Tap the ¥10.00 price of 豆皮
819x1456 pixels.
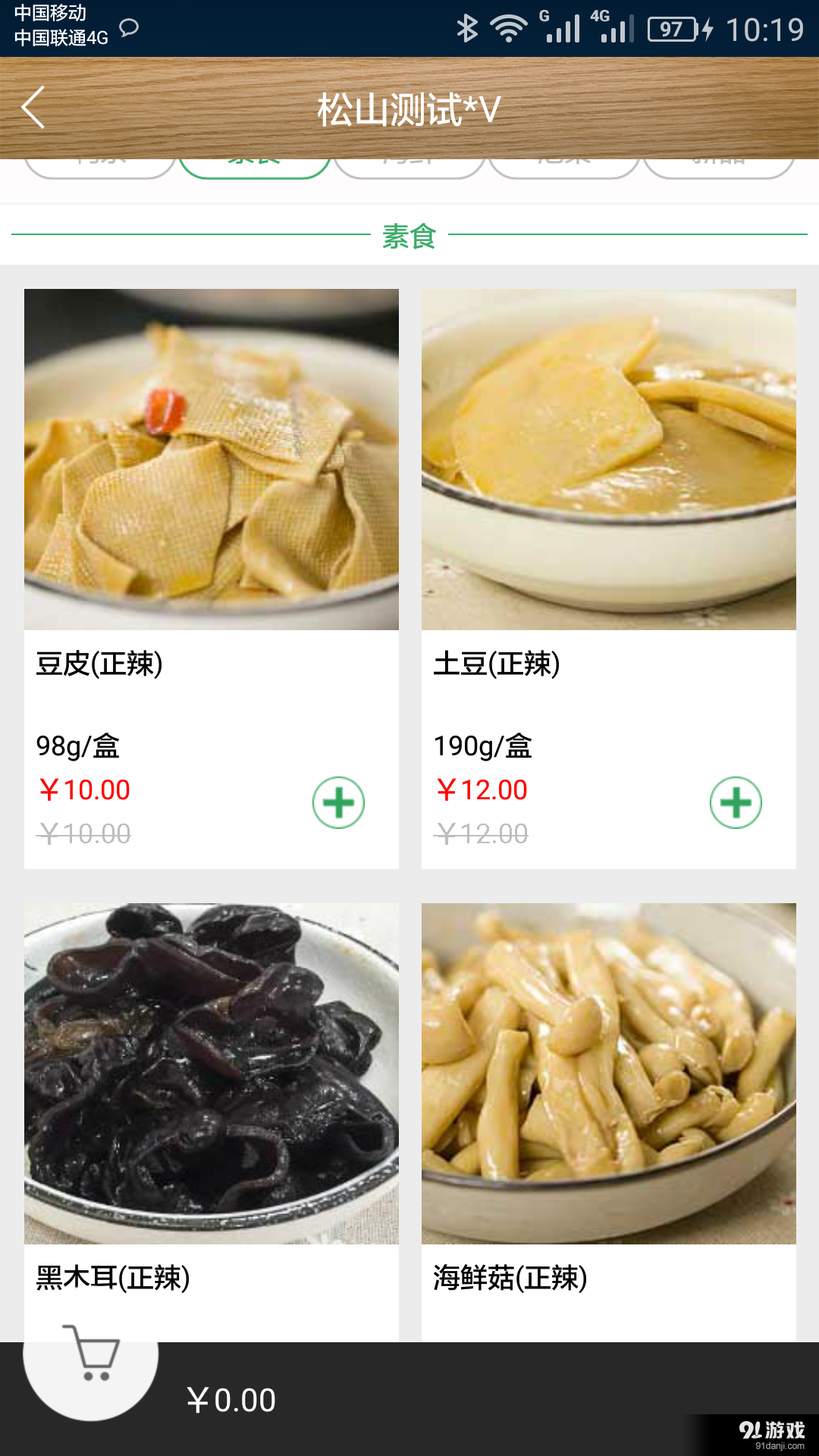coord(86,789)
